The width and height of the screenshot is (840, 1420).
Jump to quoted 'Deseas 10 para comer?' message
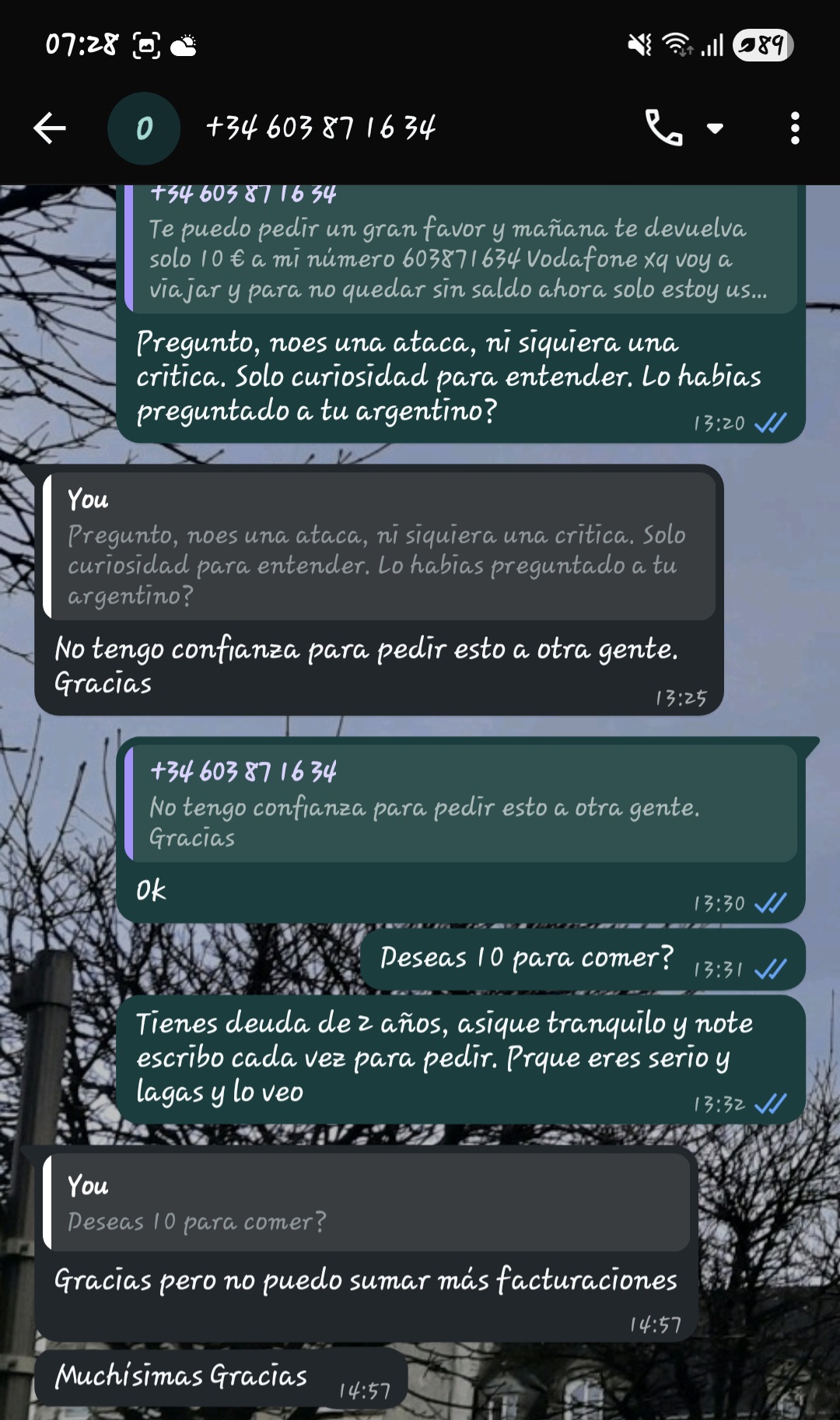click(x=366, y=1204)
